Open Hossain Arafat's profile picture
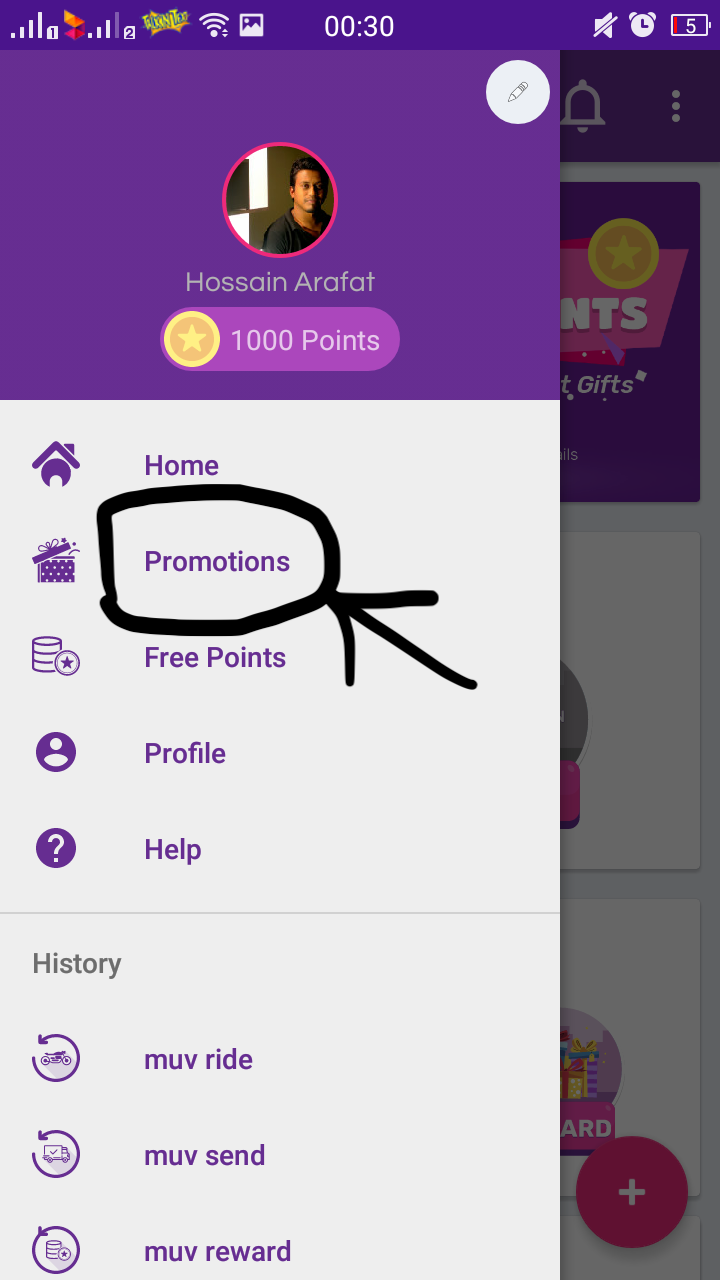This screenshot has width=720, height=1280. (280, 200)
